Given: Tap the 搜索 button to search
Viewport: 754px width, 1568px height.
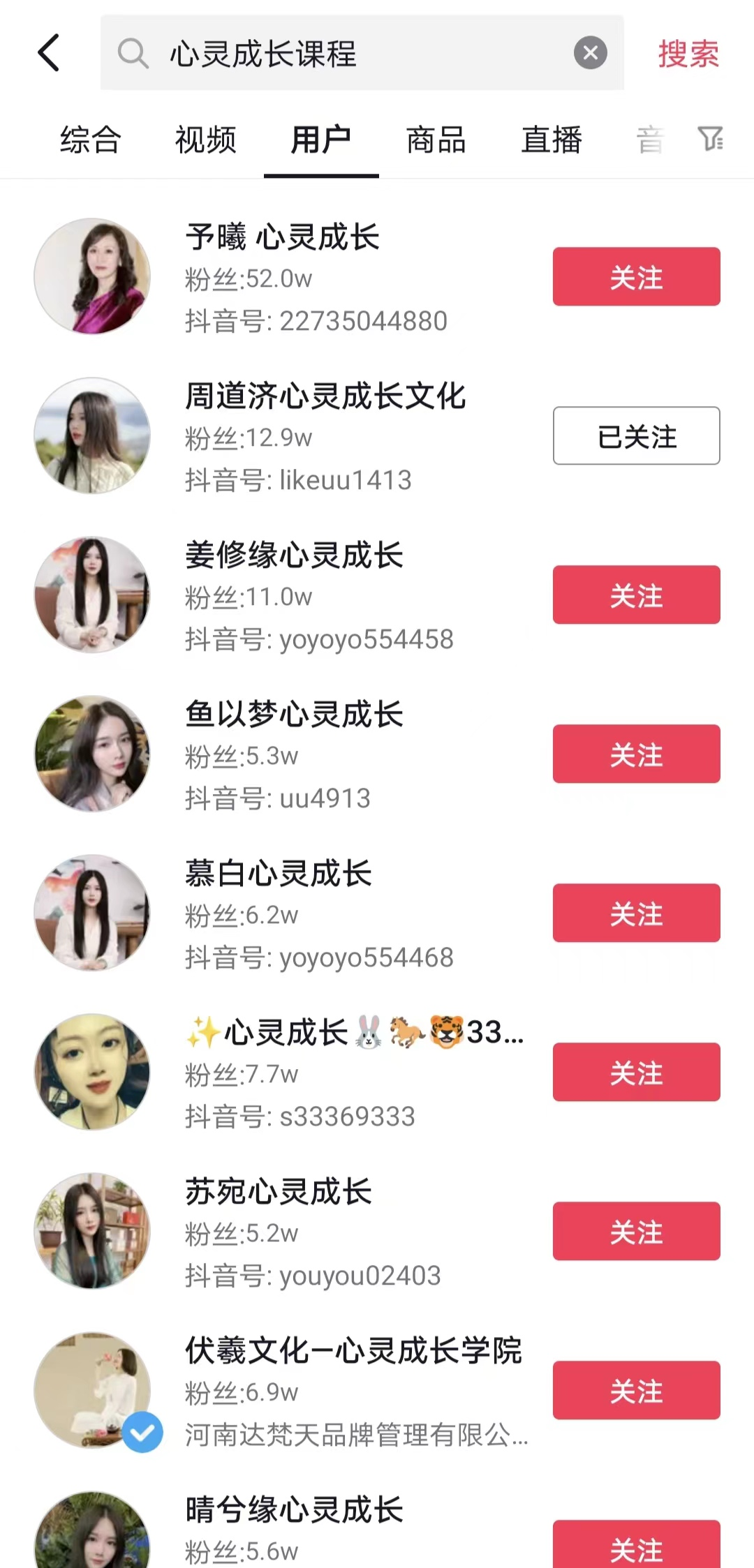Looking at the screenshot, I should [688, 54].
